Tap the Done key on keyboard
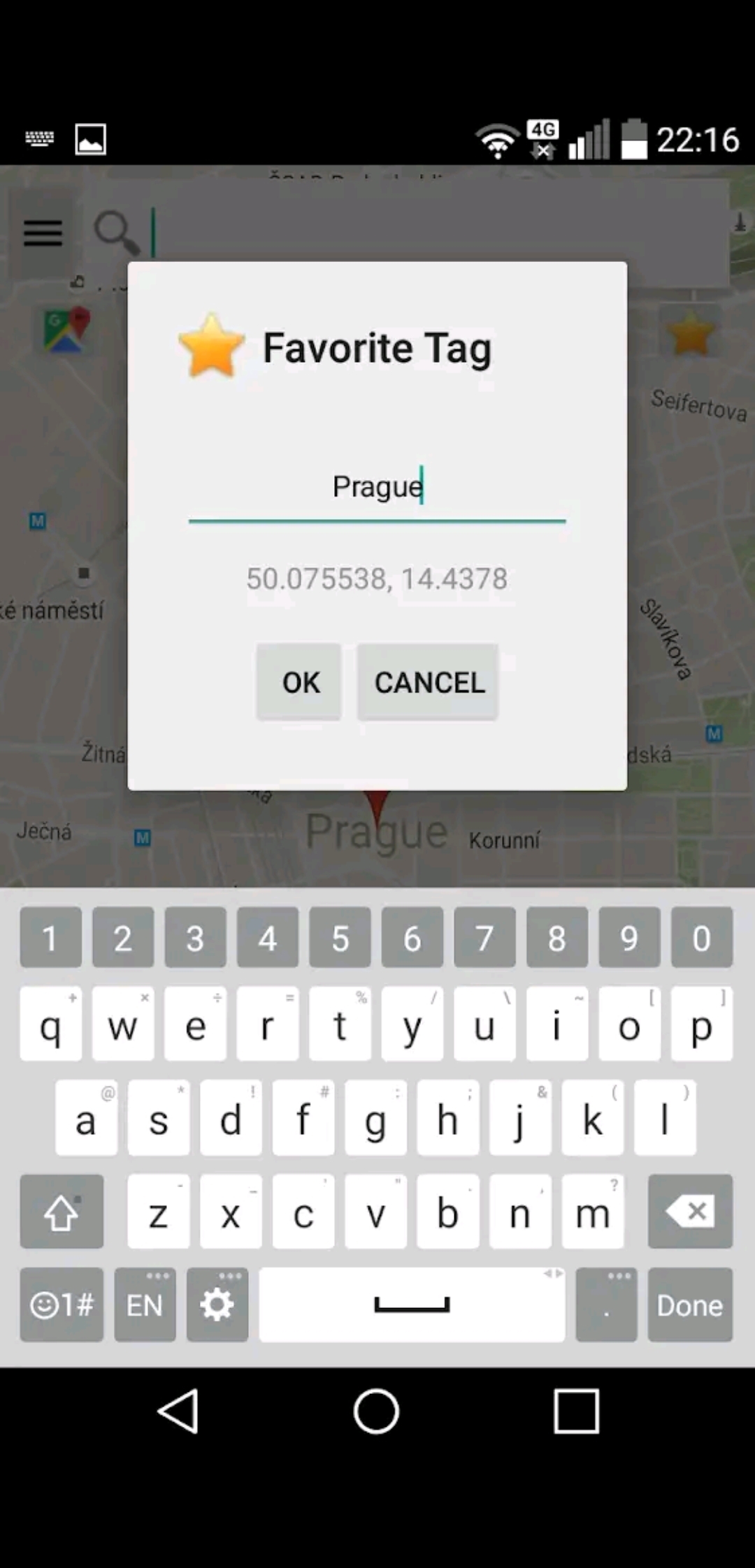The height and width of the screenshot is (1568, 755). point(689,1303)
